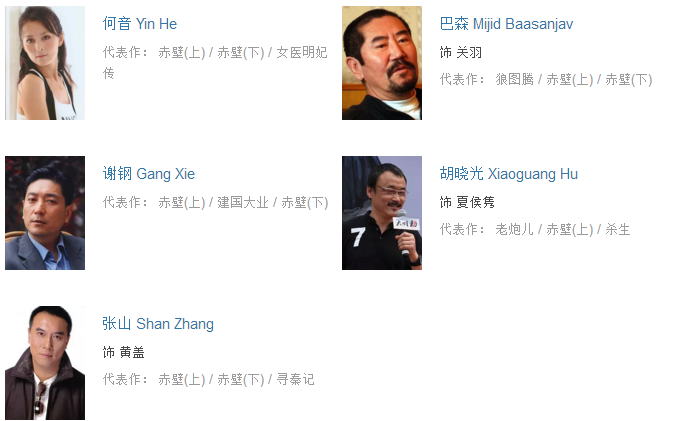This screenshot has height=421, width=700.
Task: Open 杀生 in Xiaoguang Hu's works
Action: coord(618,229)
